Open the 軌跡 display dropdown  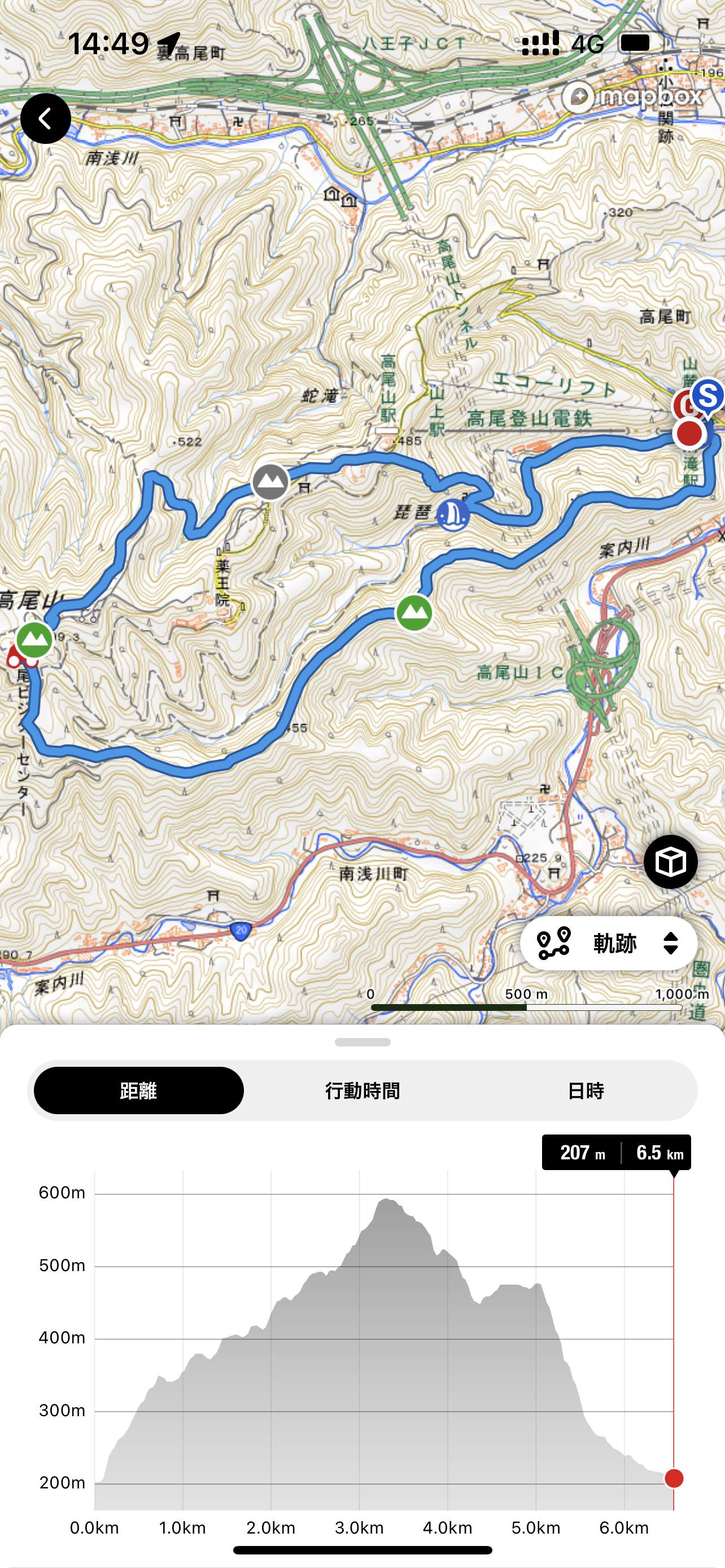coord(608,943)
